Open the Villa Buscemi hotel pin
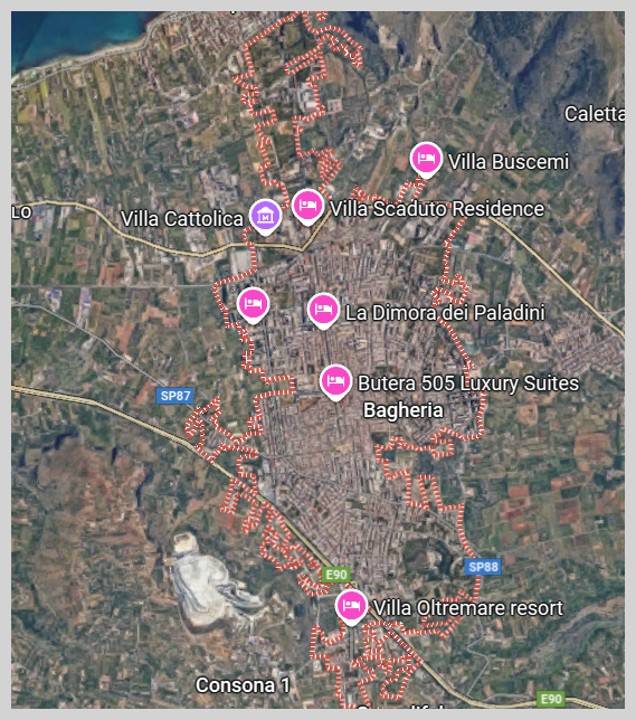The height and width of the screenshot is (720, 636). click(x=427, y=158)
